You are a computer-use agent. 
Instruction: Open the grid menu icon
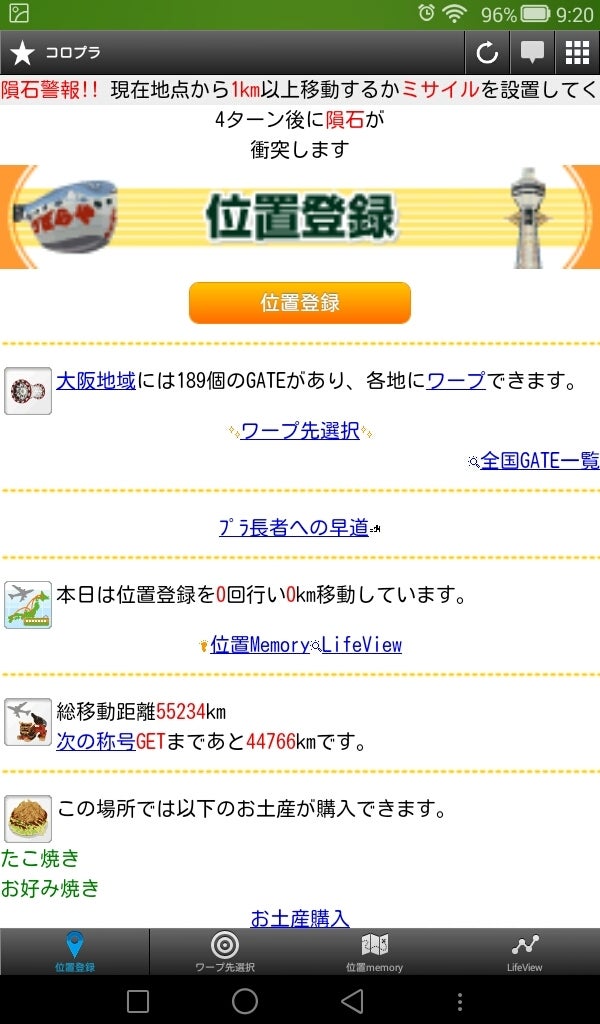pyautogui.click(x=577, y=53)
